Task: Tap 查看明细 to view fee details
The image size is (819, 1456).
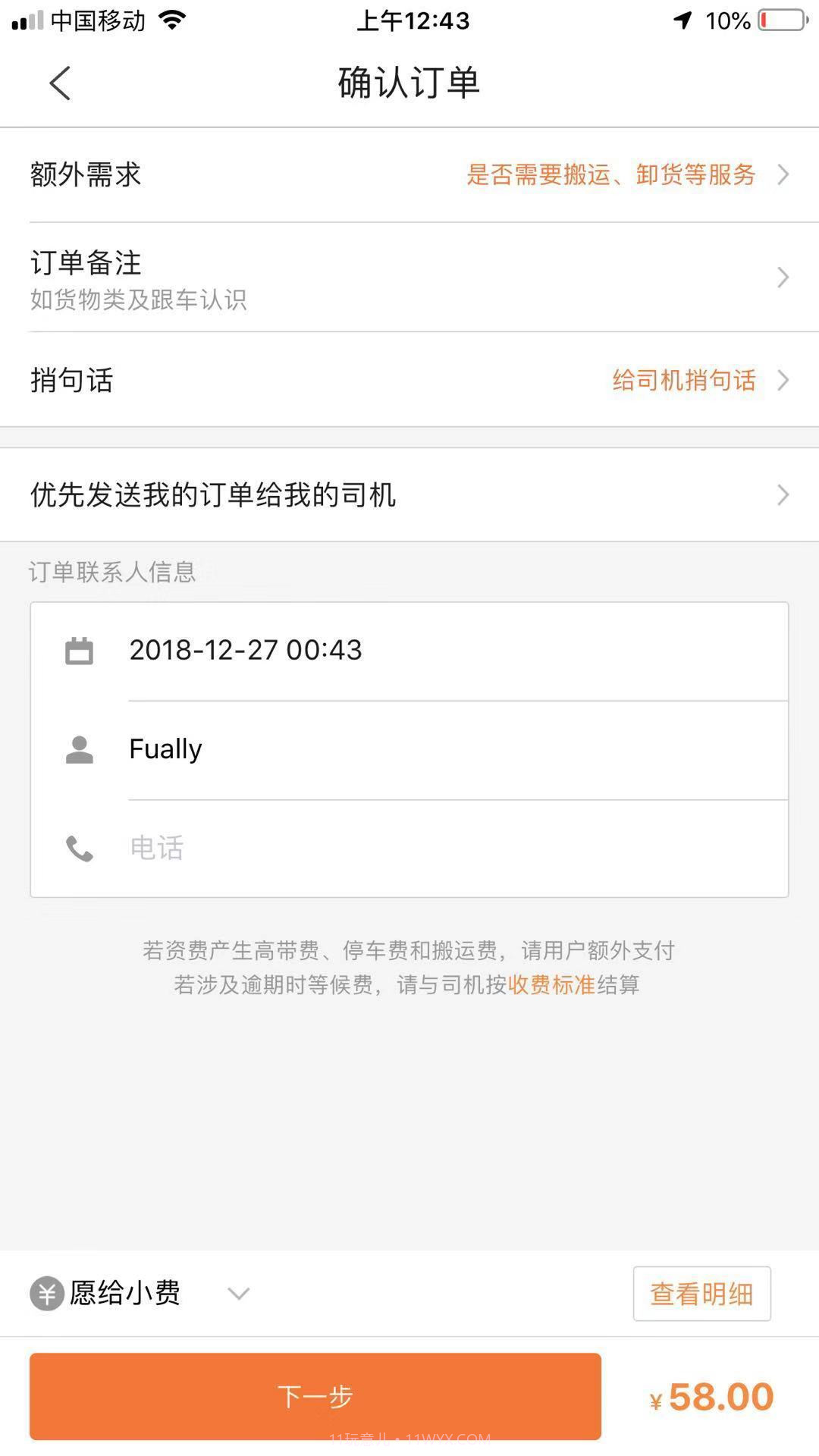Action: pyautogui.click(x=701, y=1294)
